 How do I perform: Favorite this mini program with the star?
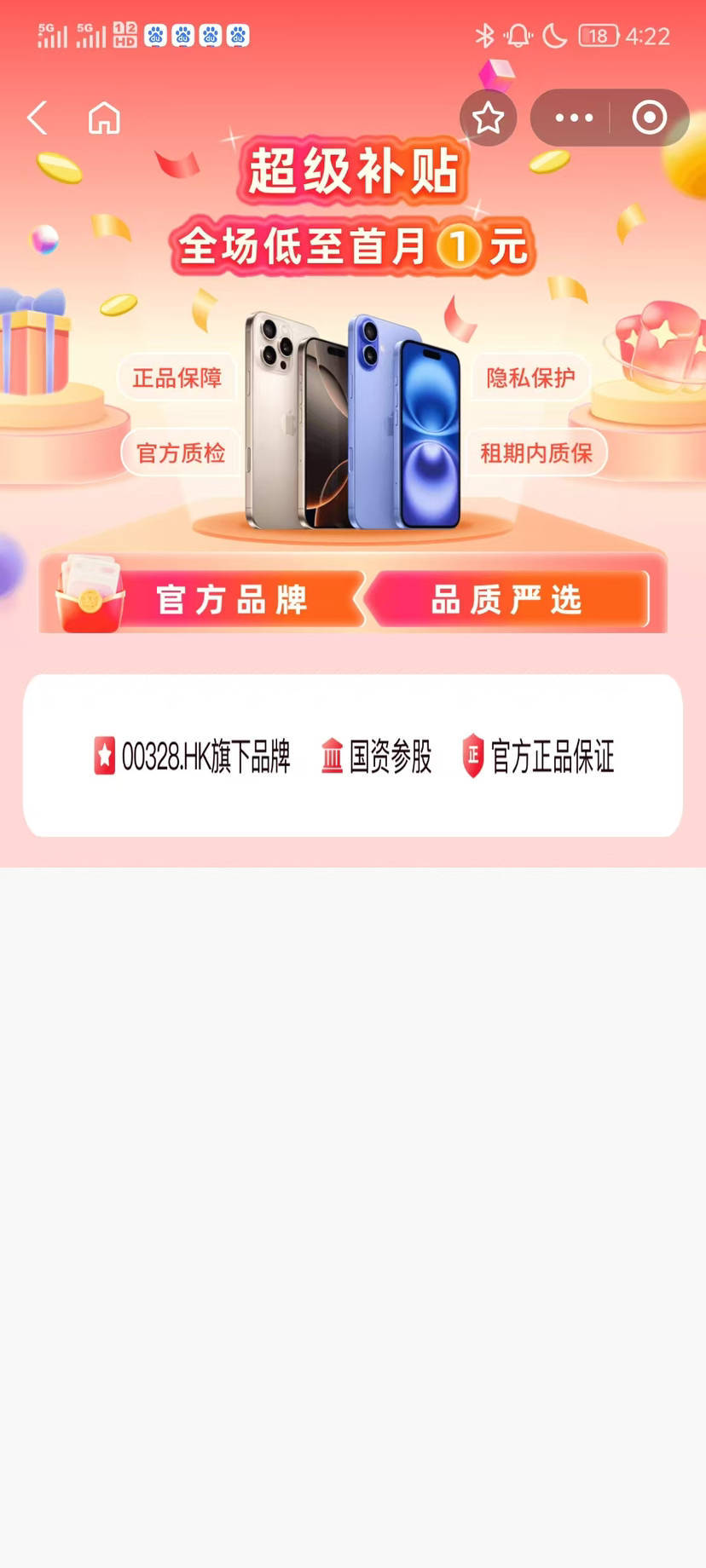point(488,118)
